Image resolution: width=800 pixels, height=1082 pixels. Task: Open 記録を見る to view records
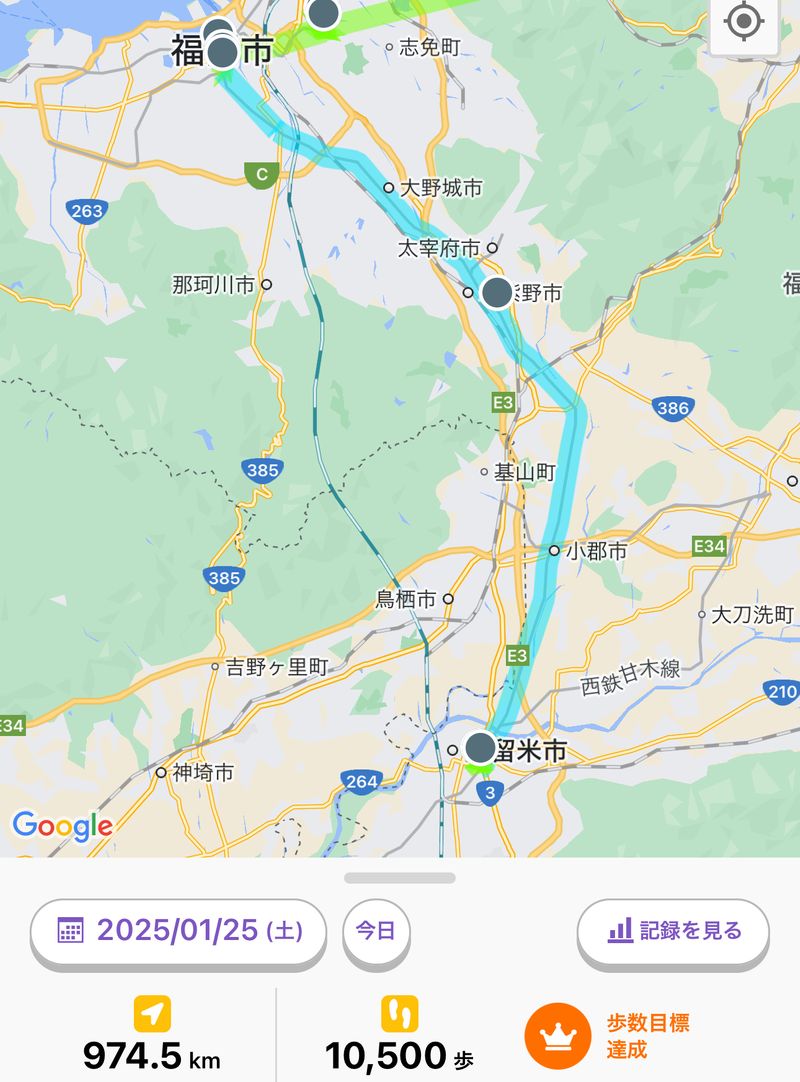(673, 931)
